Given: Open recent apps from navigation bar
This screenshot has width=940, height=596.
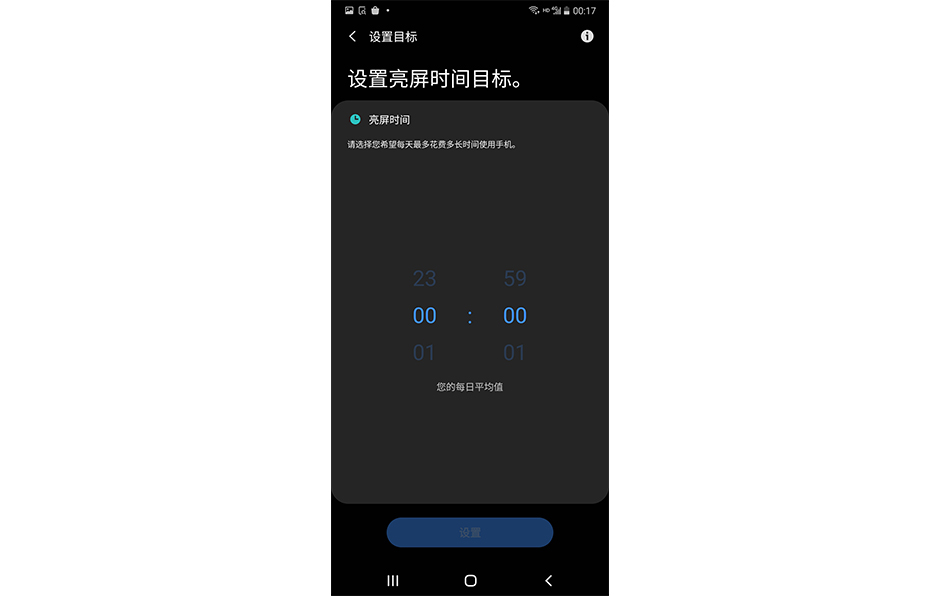Looking at the screenshot, I should click(393, 580).
